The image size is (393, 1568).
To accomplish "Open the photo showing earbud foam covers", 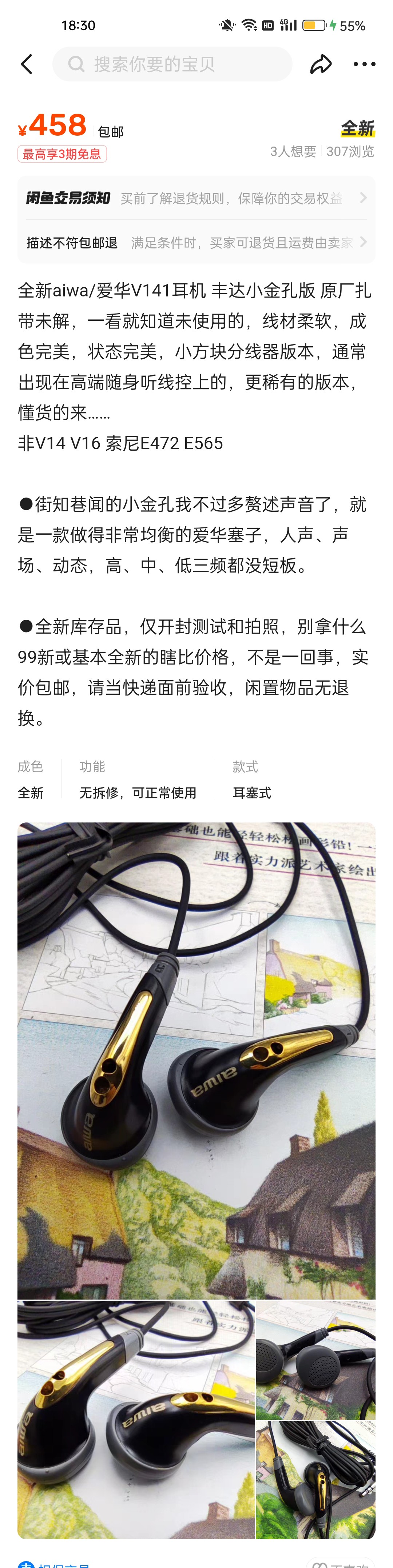I will [315, 1359].
